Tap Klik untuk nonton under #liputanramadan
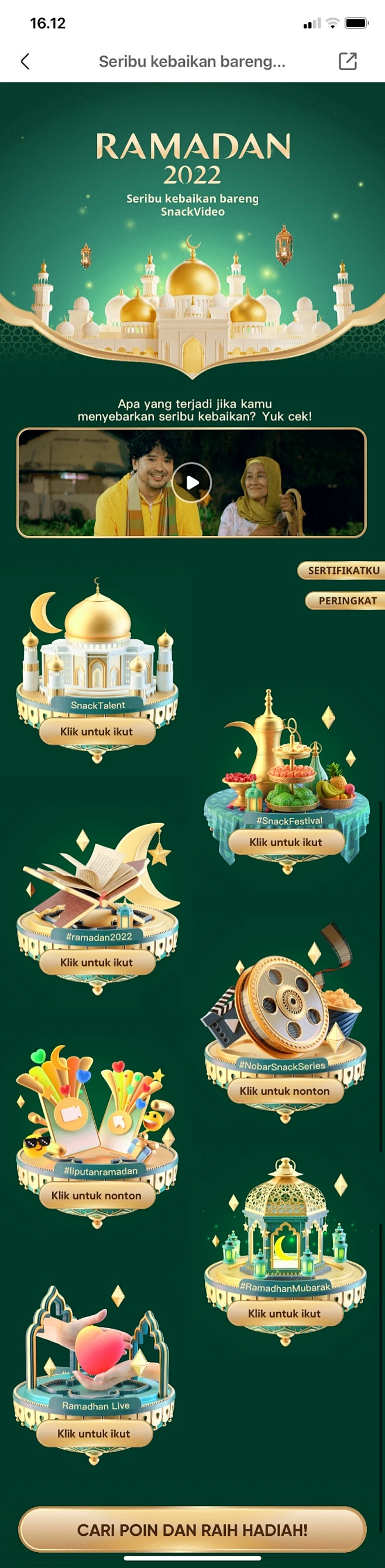 point(96,1195)
